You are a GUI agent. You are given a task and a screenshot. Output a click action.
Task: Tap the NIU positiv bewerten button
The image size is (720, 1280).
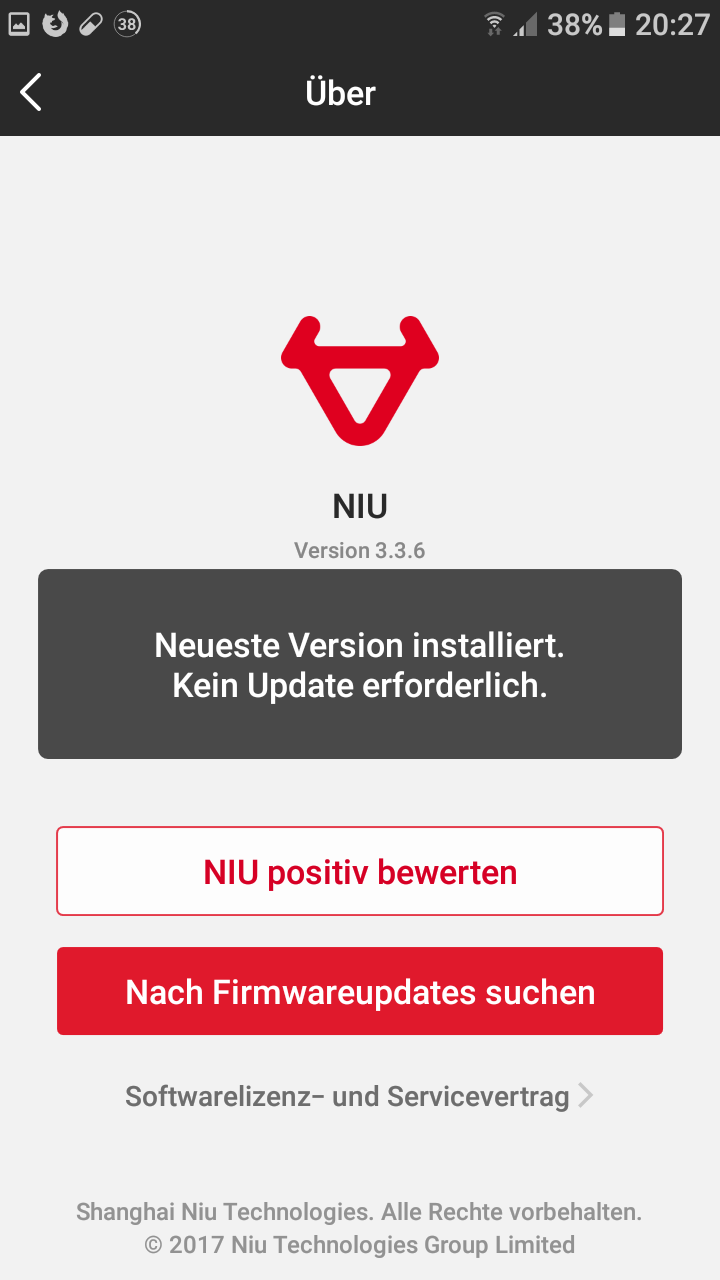point(360,871)
